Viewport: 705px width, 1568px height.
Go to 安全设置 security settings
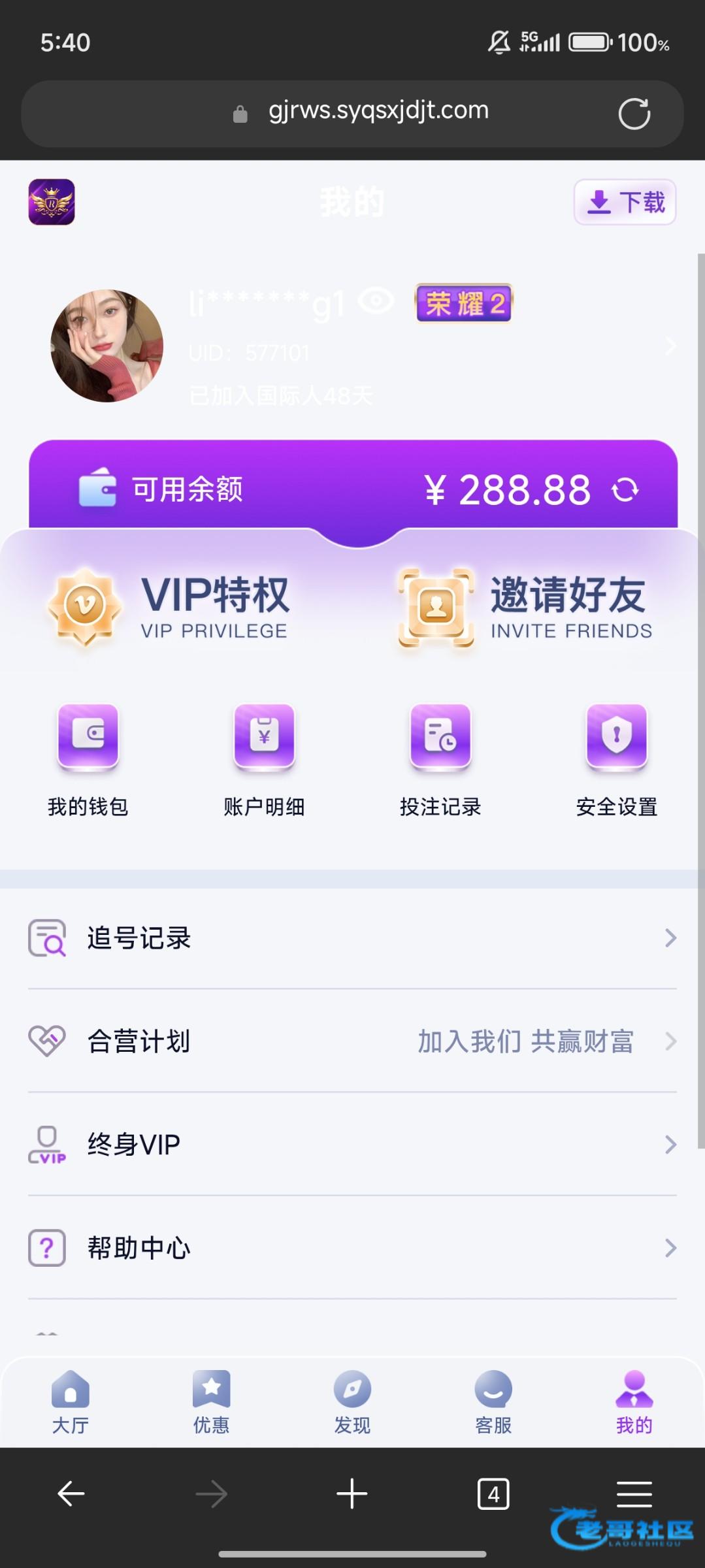(616, 758)
